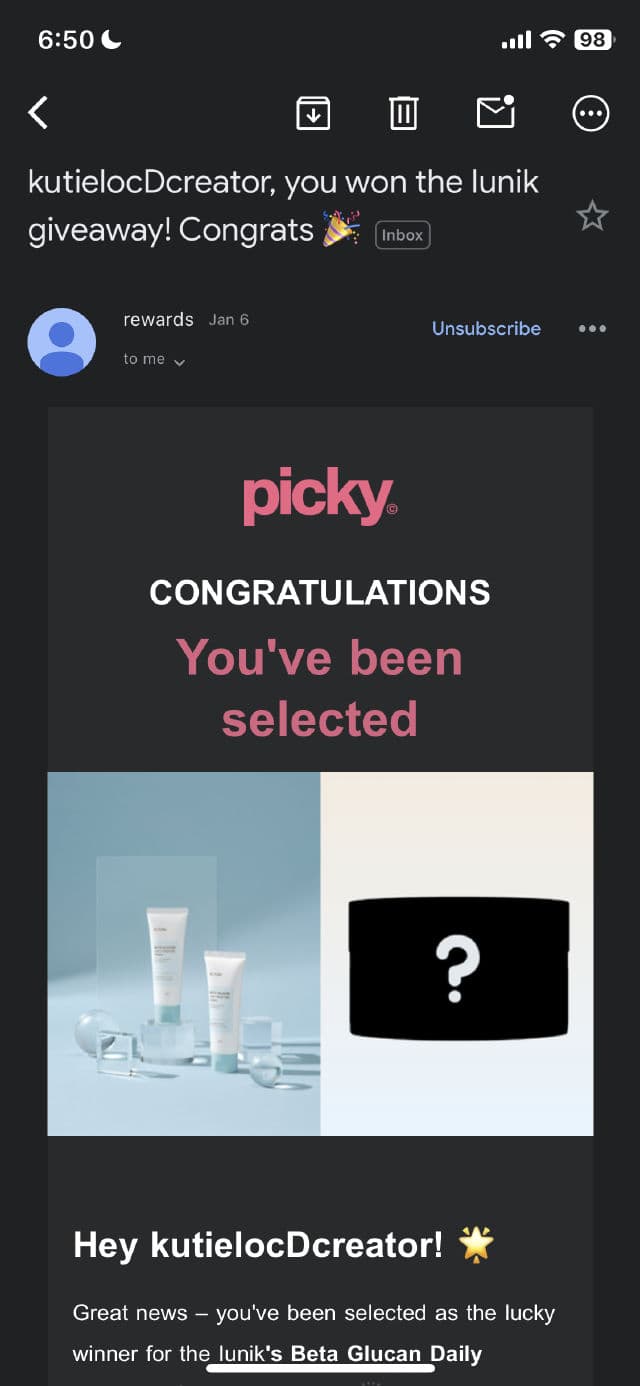This screenshot has width=640, height=1386.
Task: Star this lunik giveaway email
Action: click(x=592, y=215)
